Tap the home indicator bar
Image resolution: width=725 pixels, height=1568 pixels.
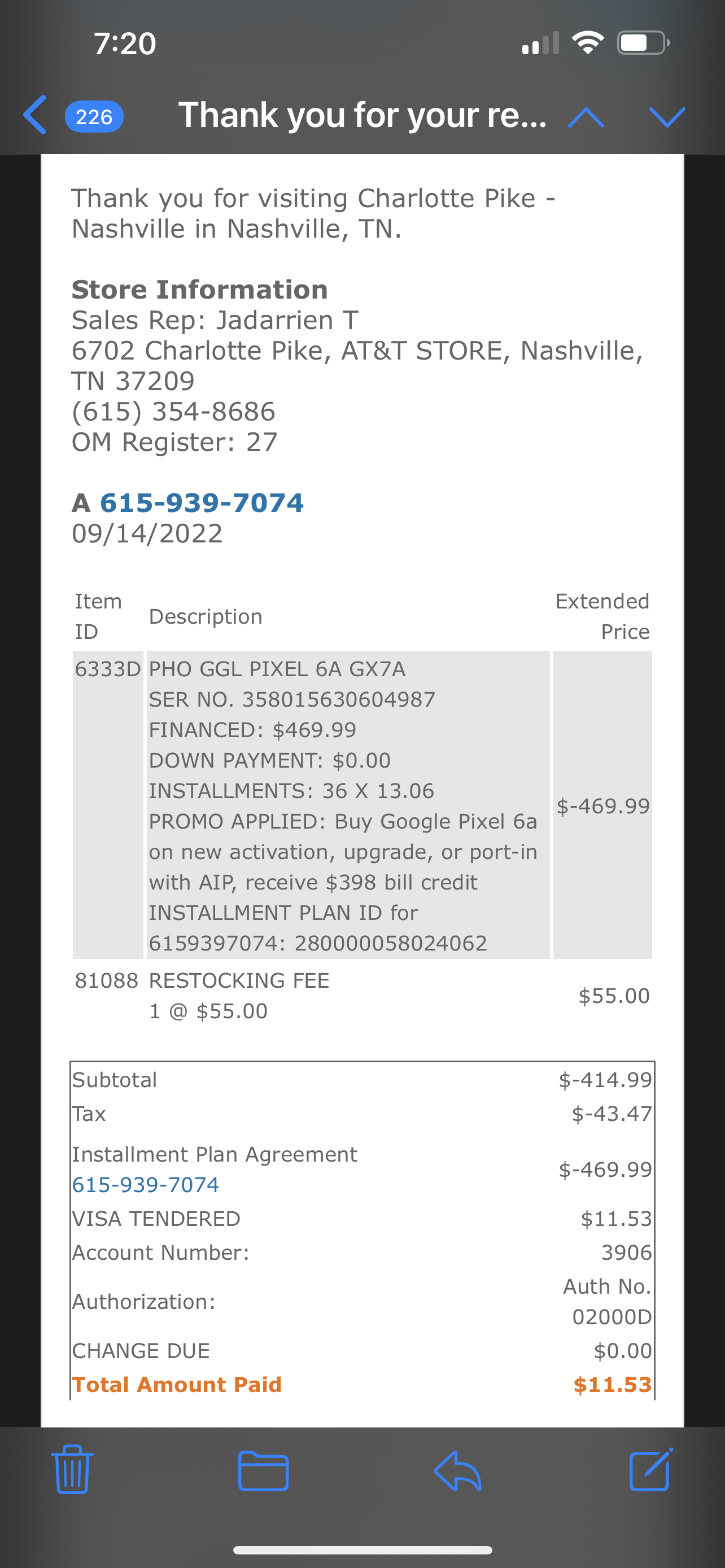[362, 1549]
